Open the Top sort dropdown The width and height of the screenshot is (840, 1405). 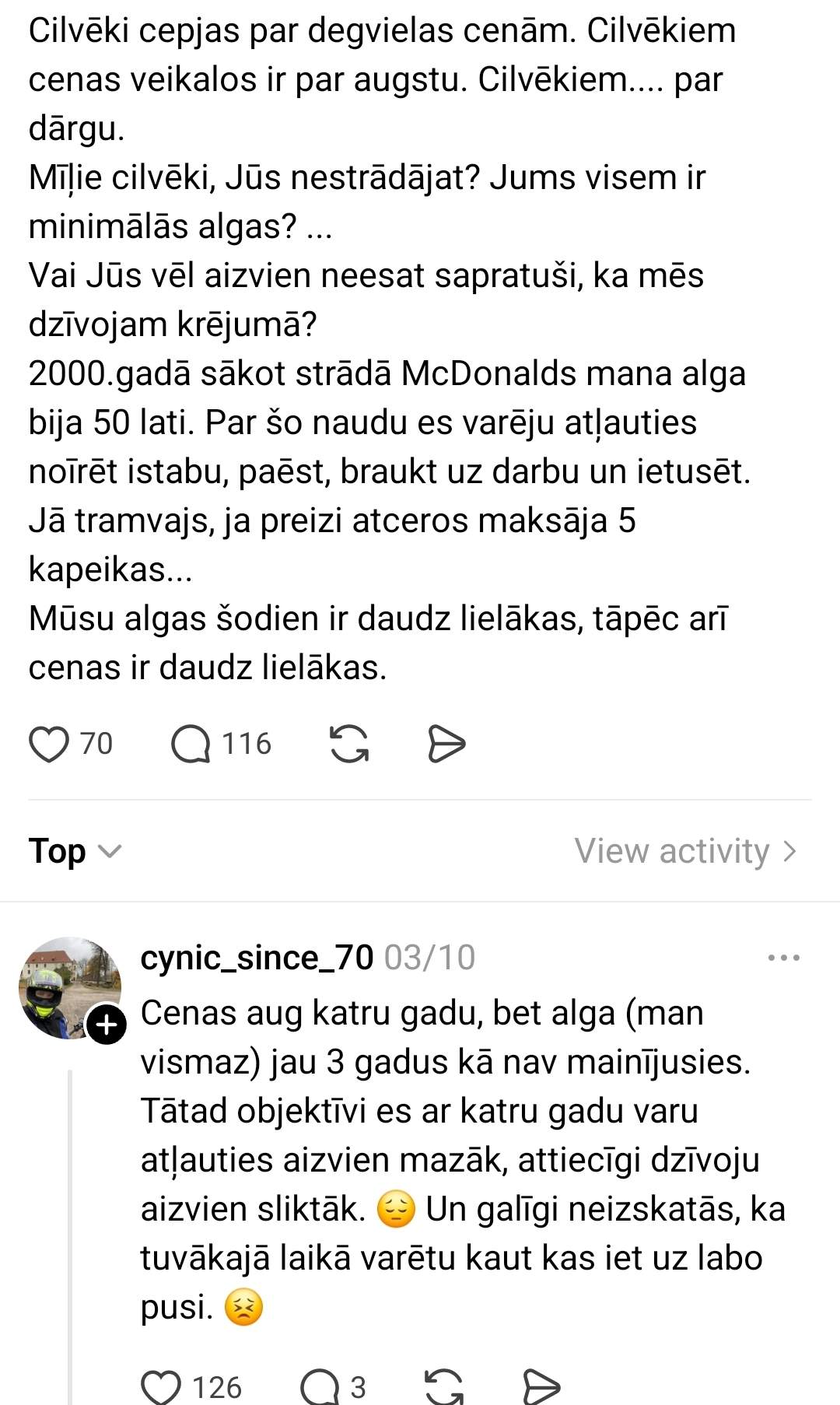(75, 851)
